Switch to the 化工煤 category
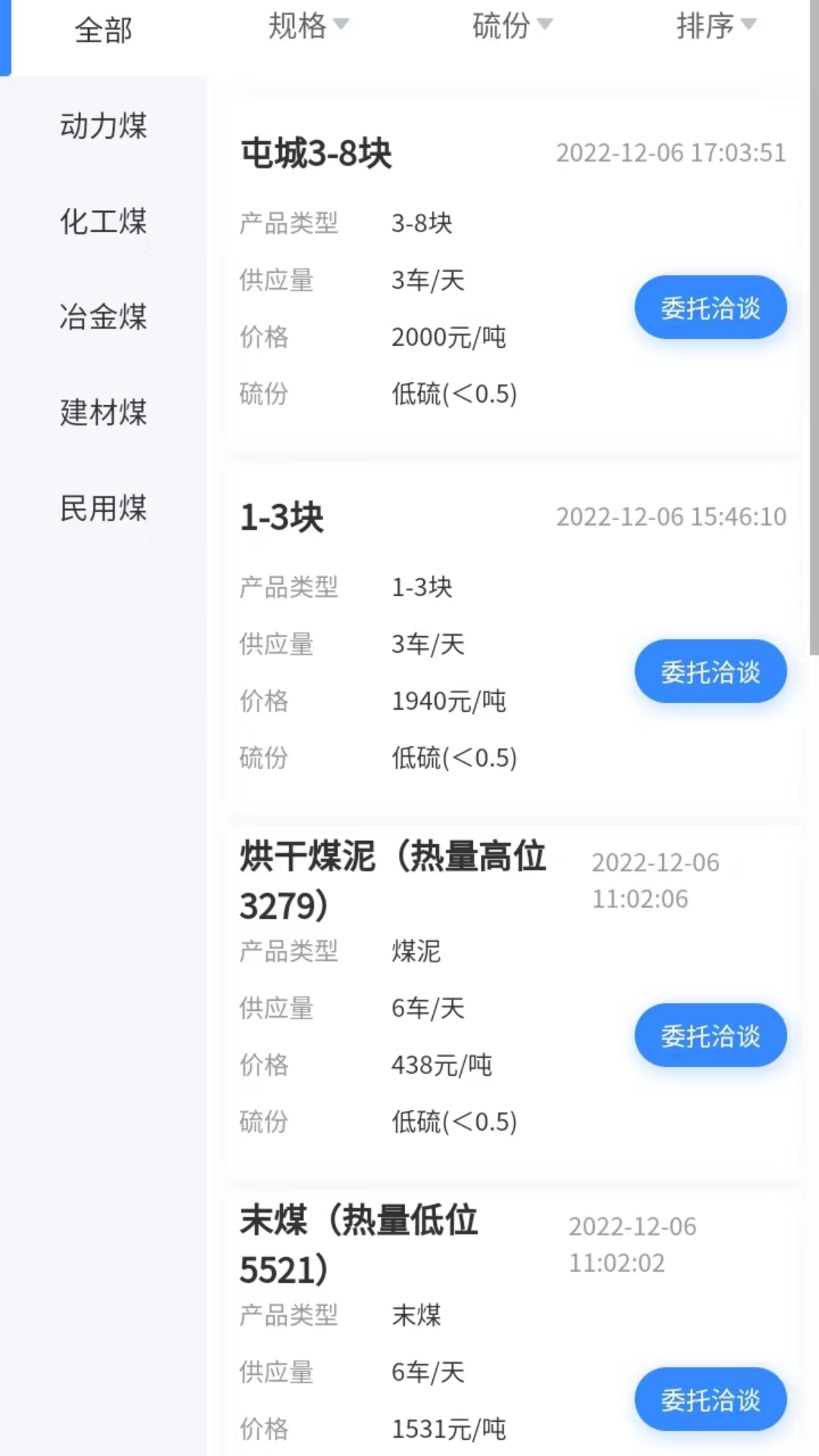The height and width of the screenshot is (1456, 819). (103, 221)
